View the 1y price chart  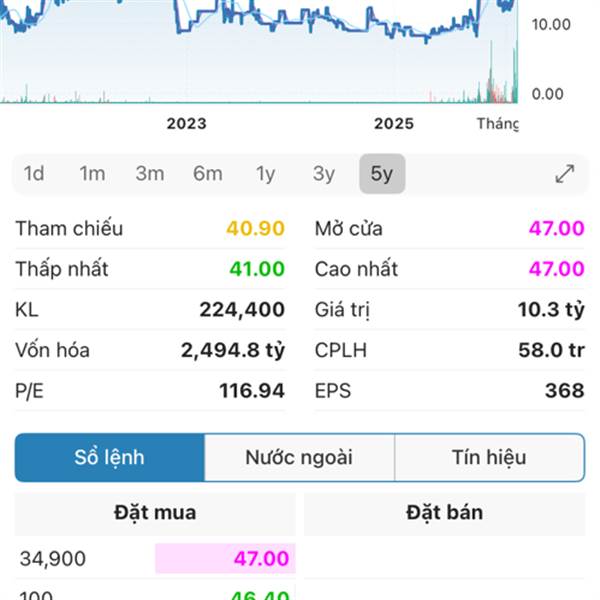coord(265,174)
